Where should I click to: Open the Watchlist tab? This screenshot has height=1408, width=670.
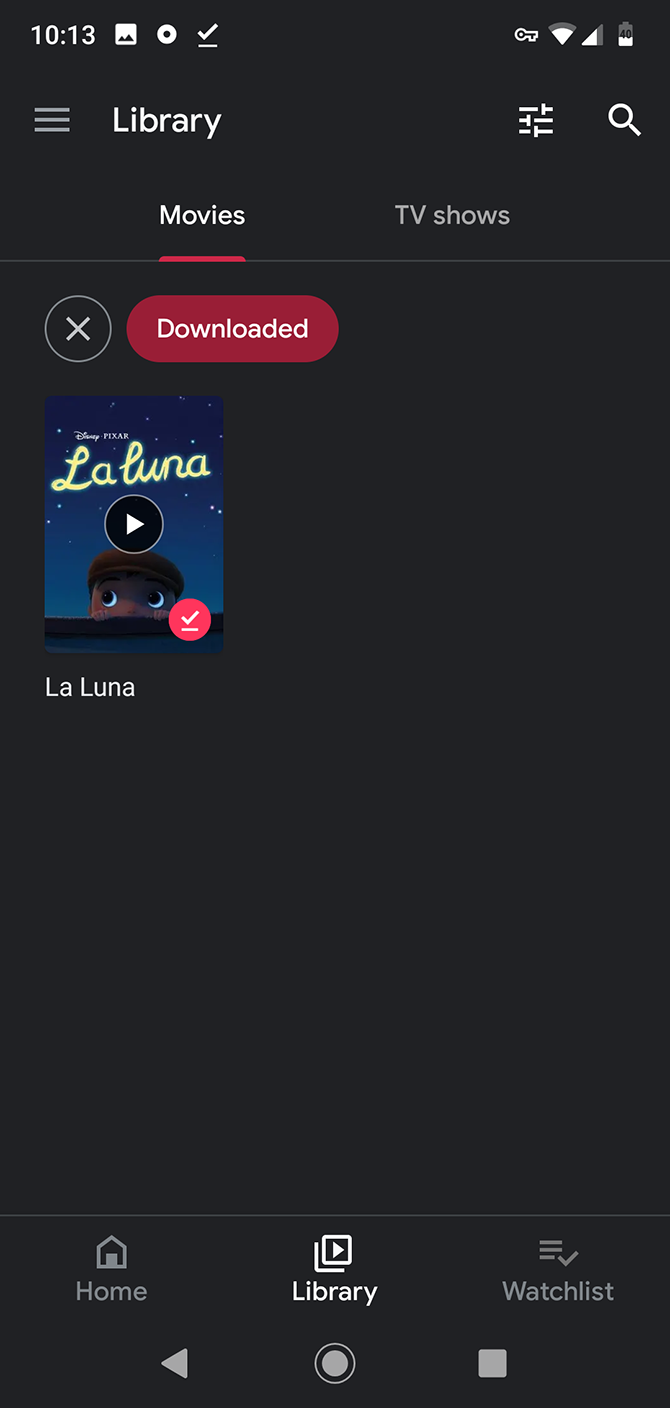[558, 1268]
